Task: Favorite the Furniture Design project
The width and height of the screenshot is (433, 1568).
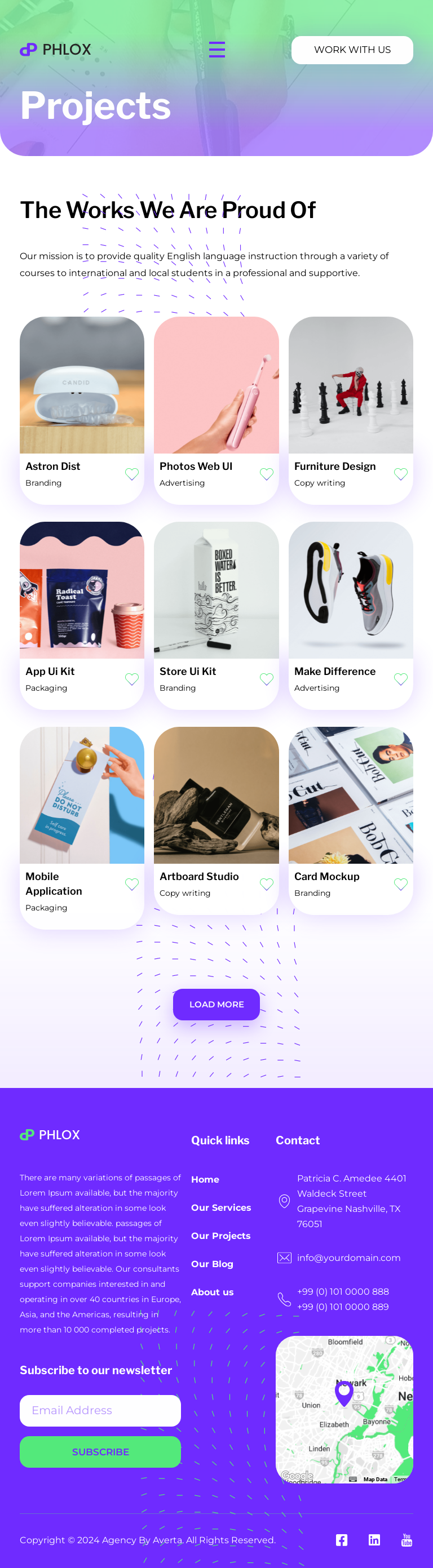Action: point(400,474)
